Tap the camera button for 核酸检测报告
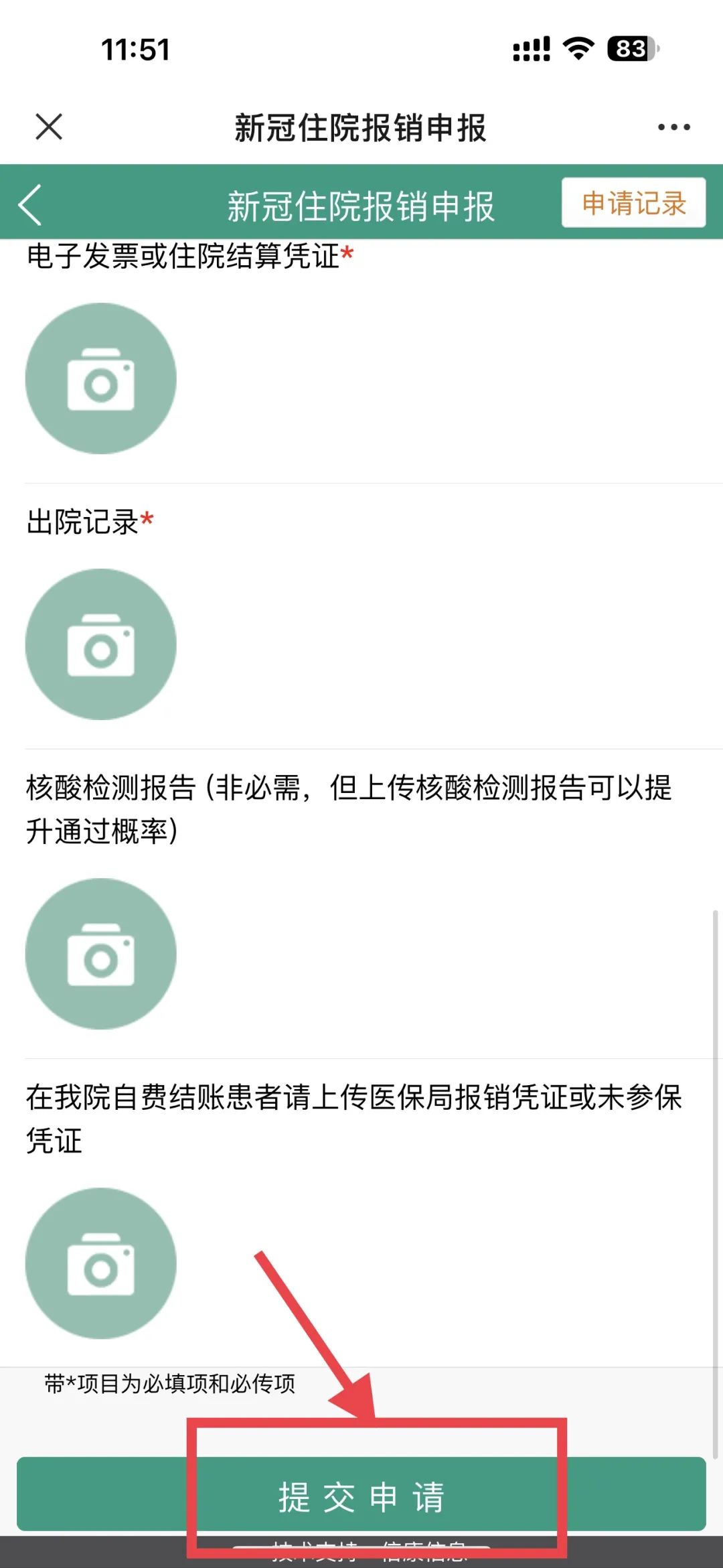 coord(101,954)
